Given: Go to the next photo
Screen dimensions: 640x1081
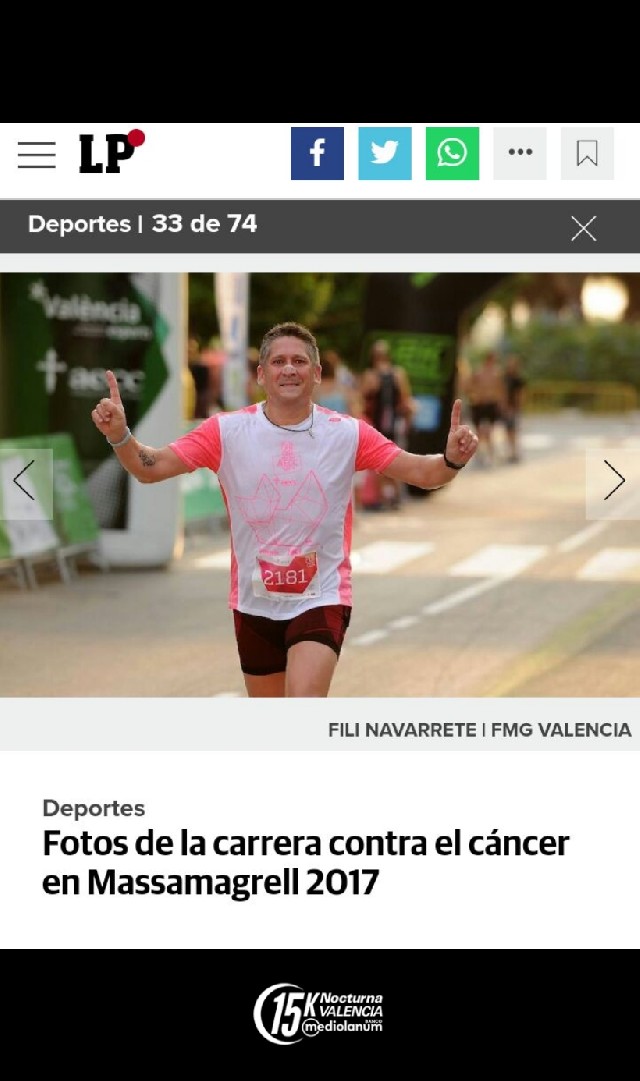Looking at the screenshot, I should (613, 482).
